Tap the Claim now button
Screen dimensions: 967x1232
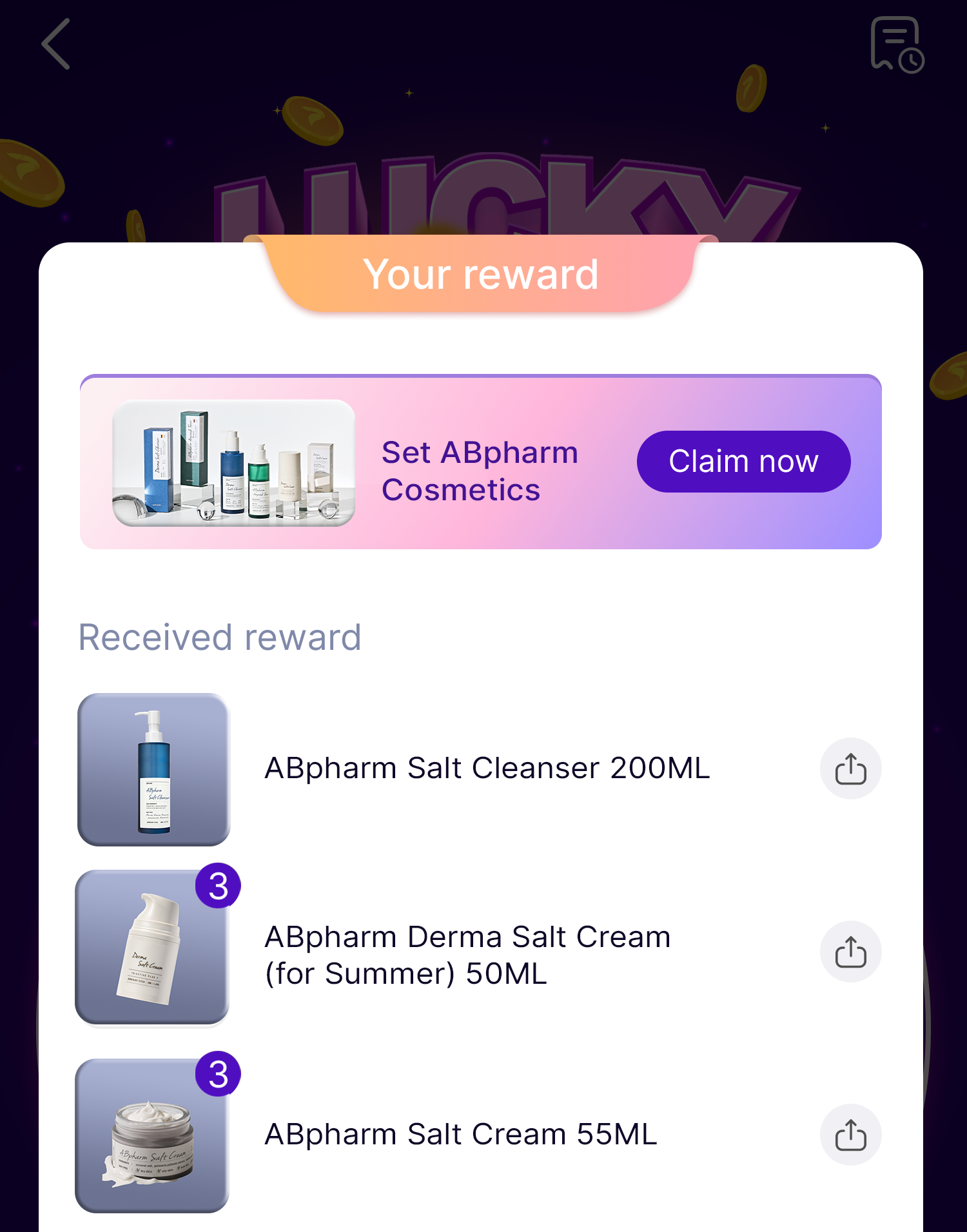click(x=743, y=462)
